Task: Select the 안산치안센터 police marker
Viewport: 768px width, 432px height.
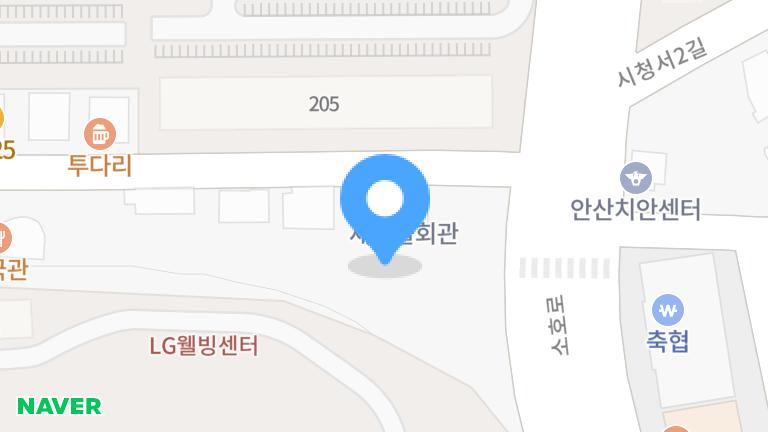Action: (x=635, y=179)
